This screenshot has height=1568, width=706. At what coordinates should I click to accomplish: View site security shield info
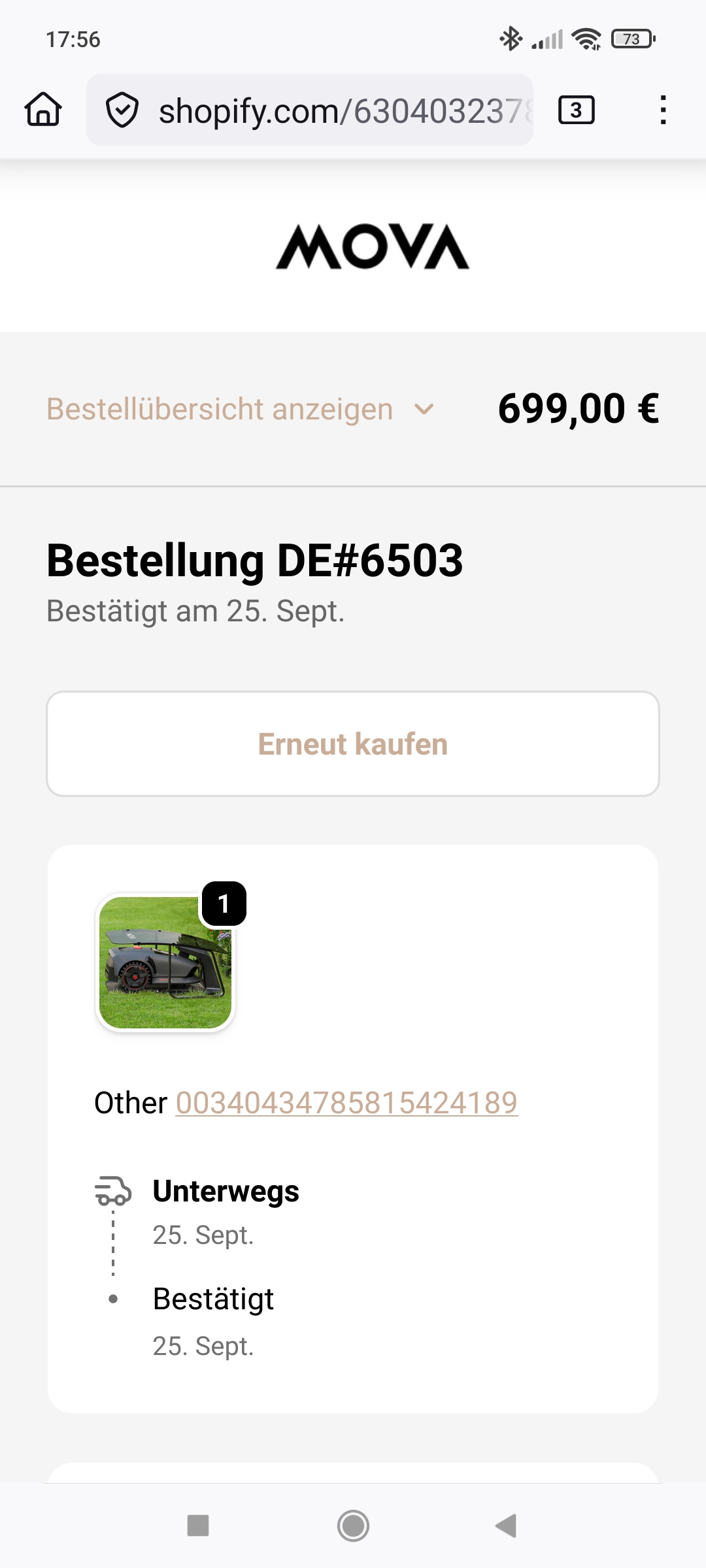[122, 110]
